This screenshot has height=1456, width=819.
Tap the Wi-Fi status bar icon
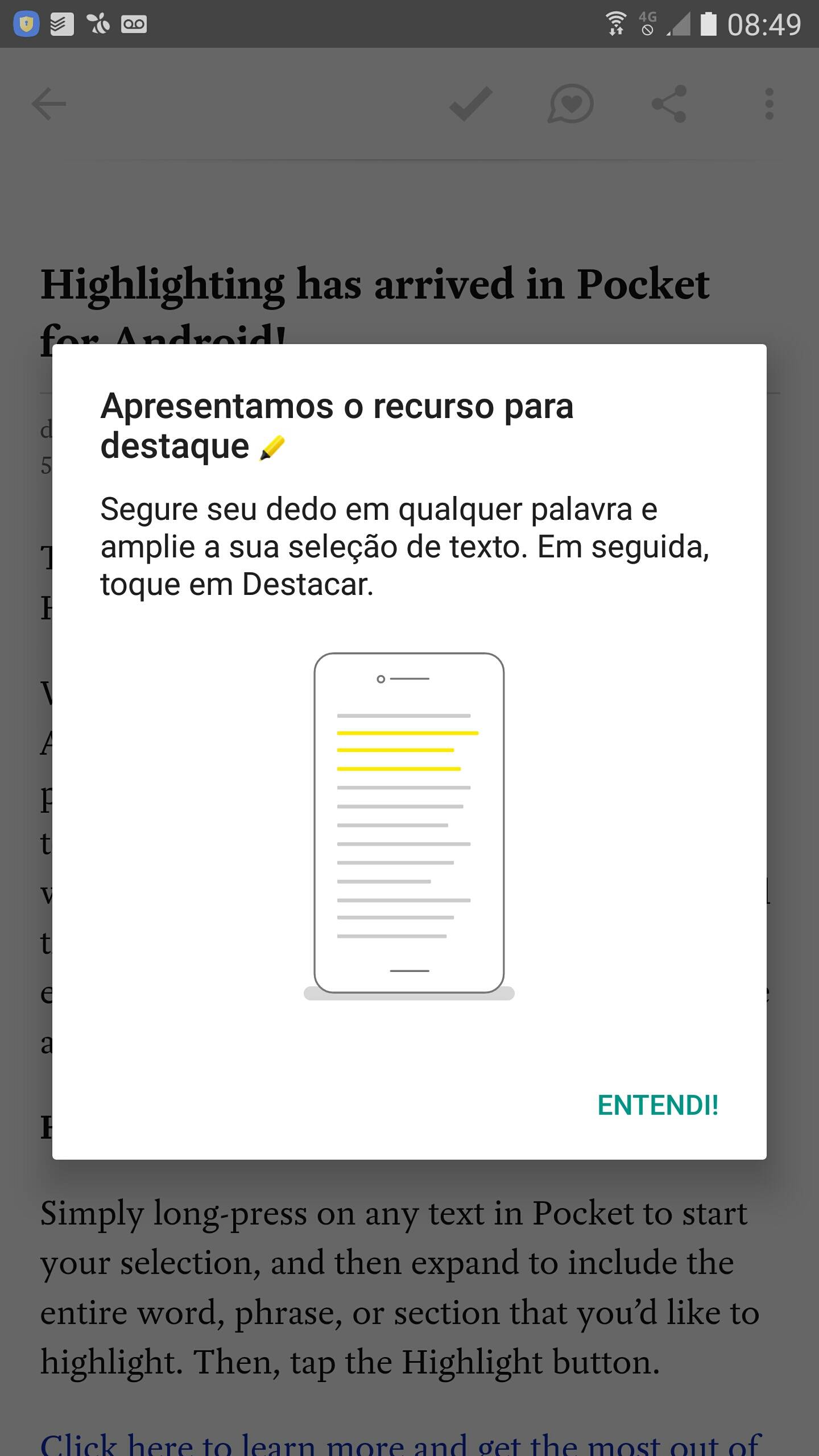pyautogui.click(x=616, y=23)
